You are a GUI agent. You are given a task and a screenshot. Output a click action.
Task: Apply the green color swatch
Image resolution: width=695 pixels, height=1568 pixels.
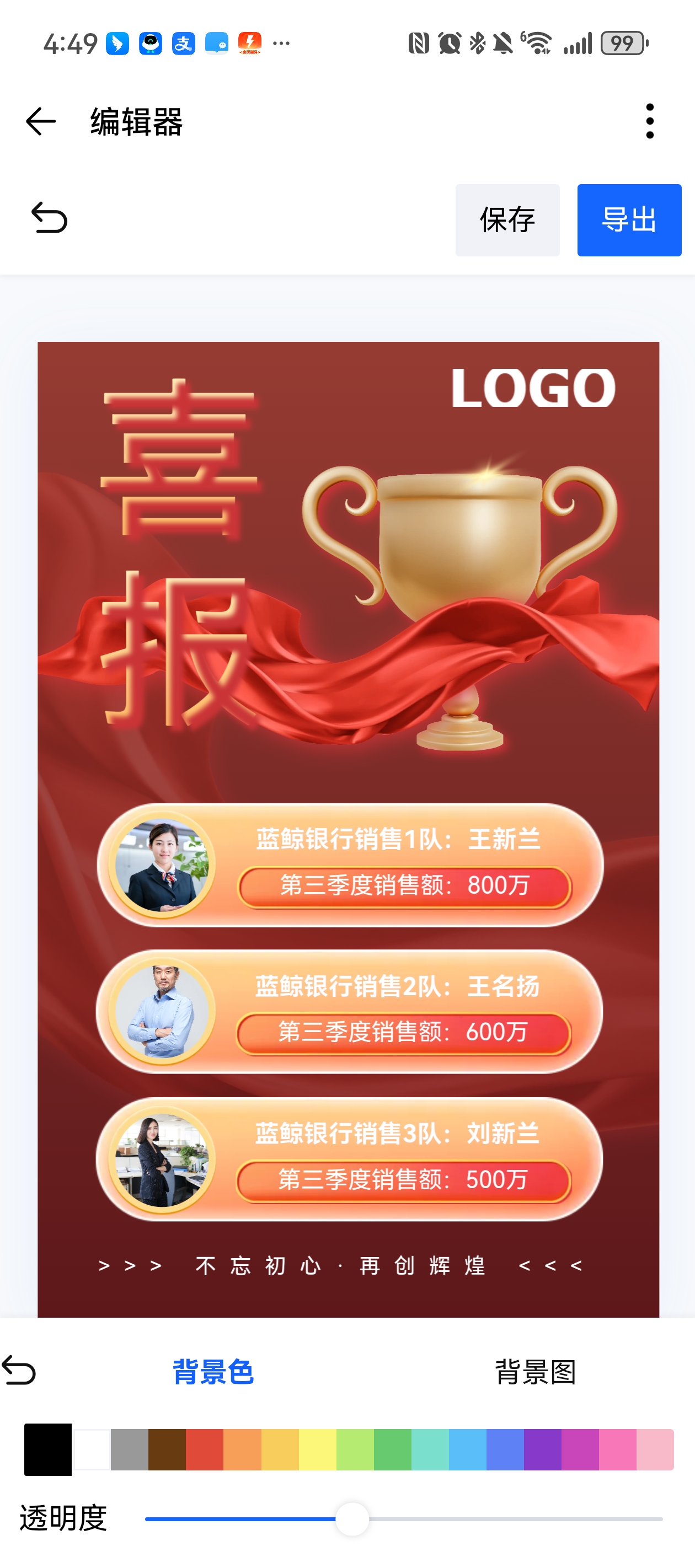392,1449
